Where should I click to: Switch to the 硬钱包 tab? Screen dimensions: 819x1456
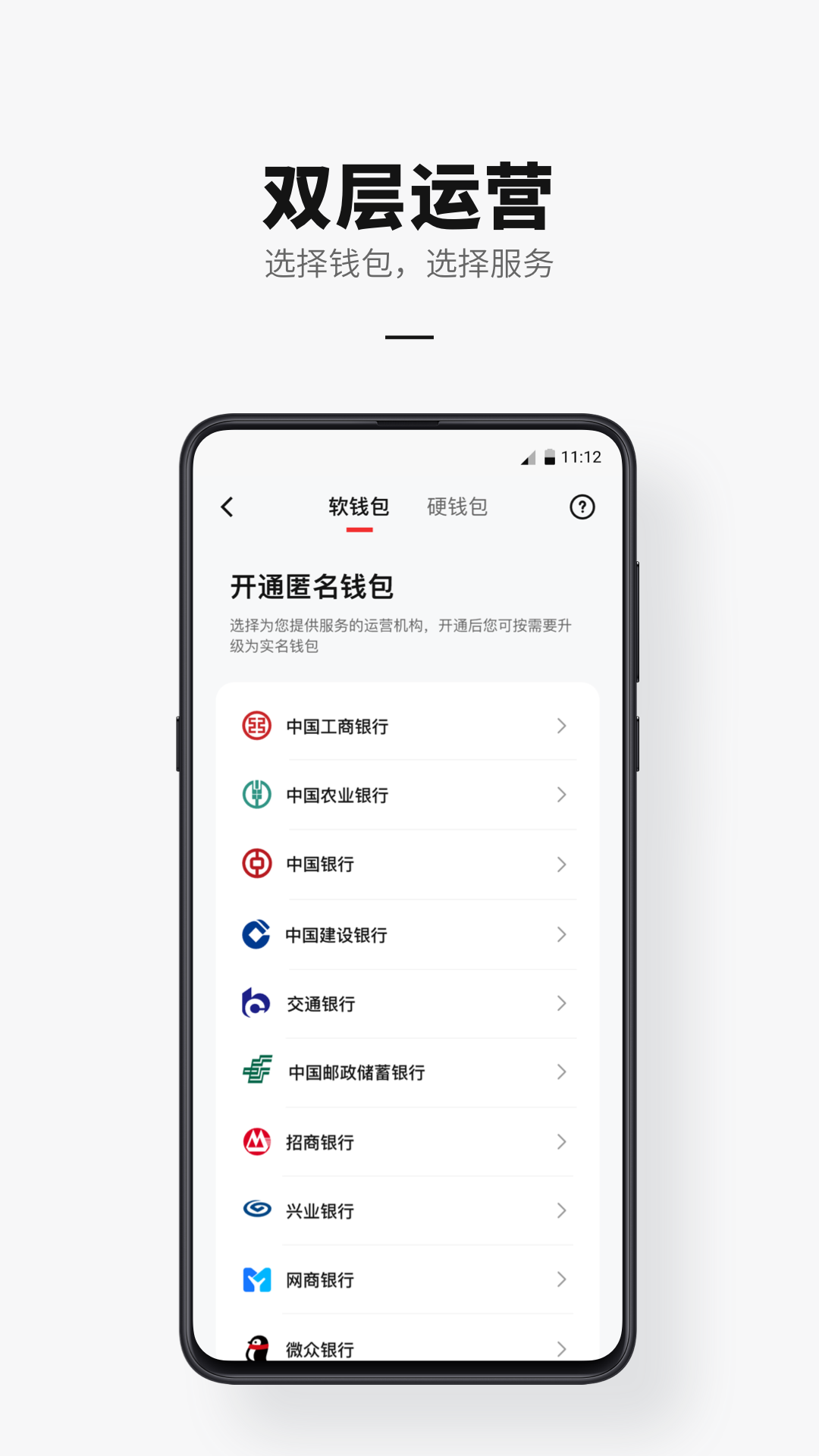tap(457, 505)
